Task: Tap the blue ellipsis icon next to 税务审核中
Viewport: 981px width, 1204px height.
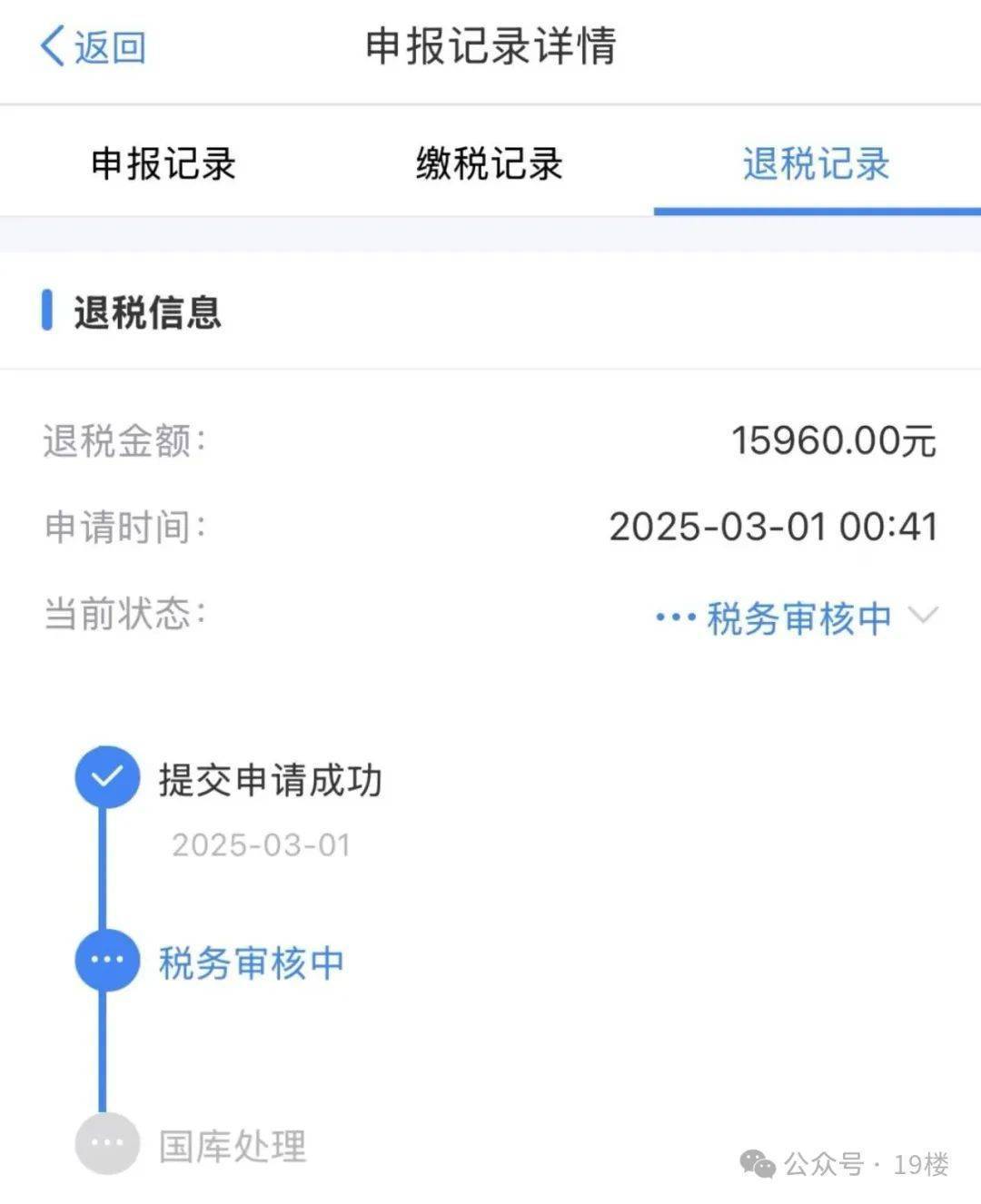Action: pyautogui.click(x=107, y=961)
